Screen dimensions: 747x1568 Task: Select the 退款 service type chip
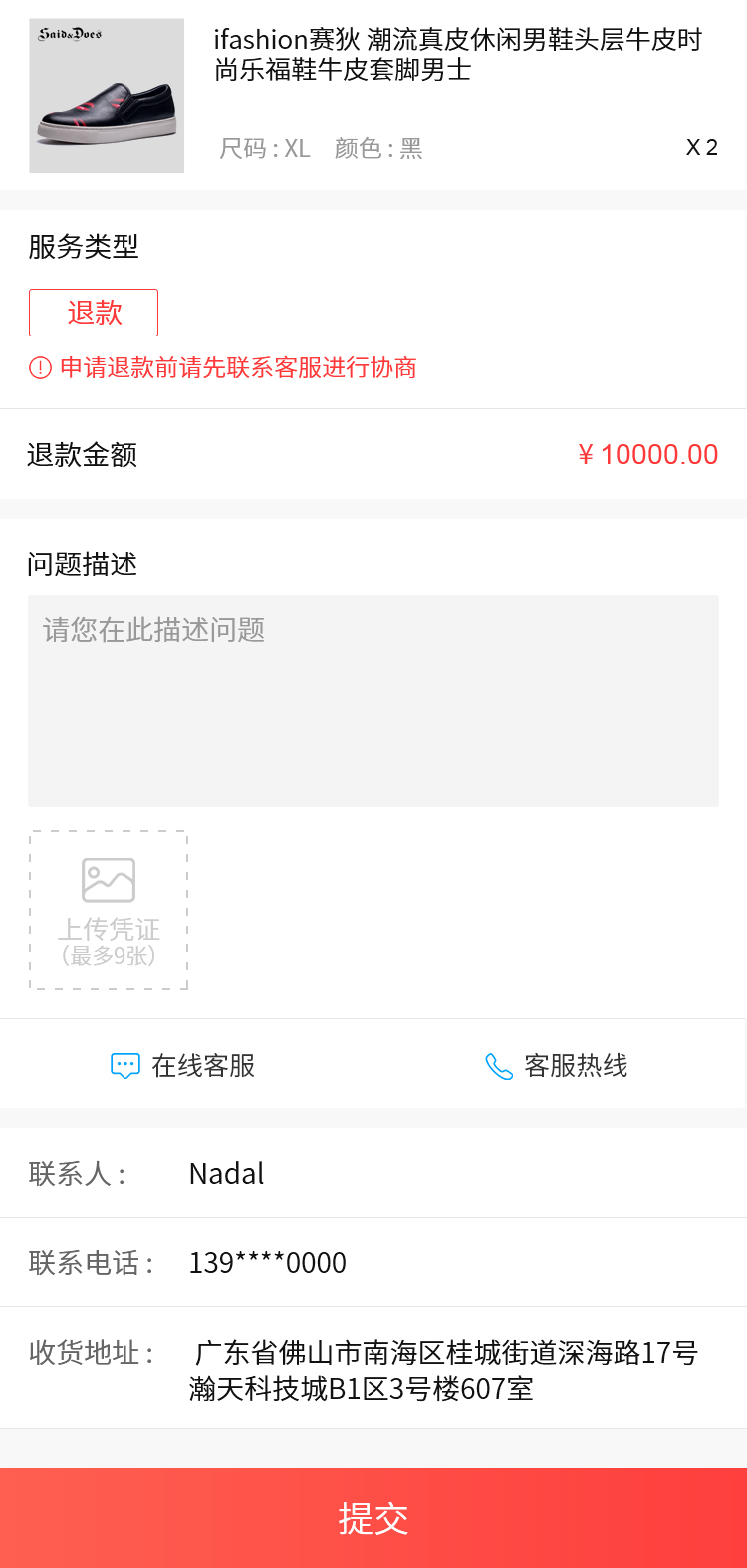(x=94, y=313)
